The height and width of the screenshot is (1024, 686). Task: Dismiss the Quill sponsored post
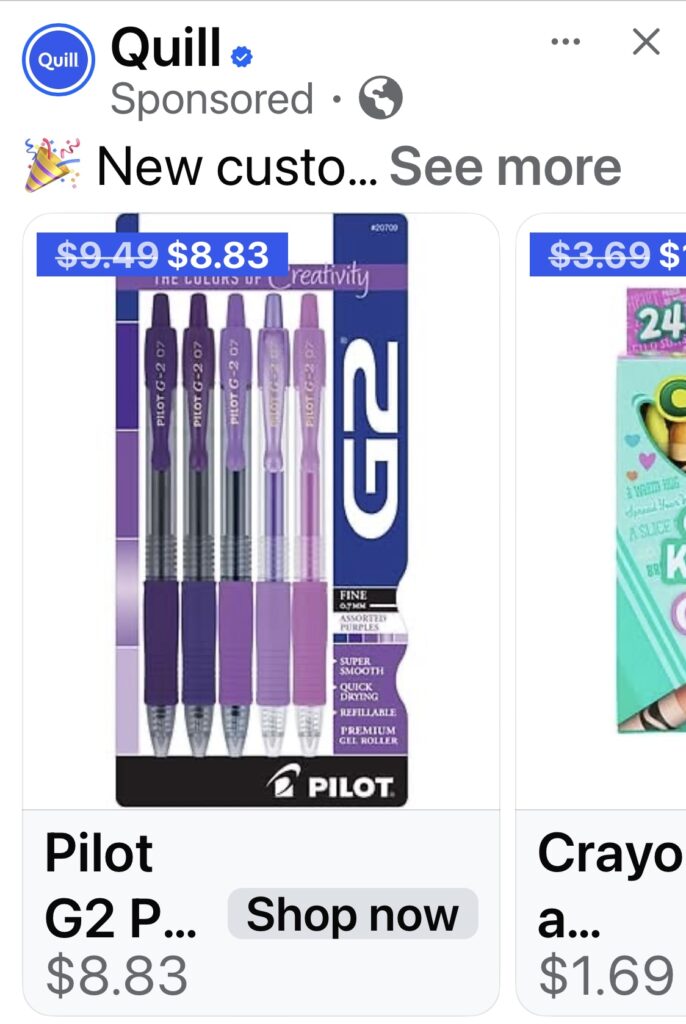[x=647, y=42]
